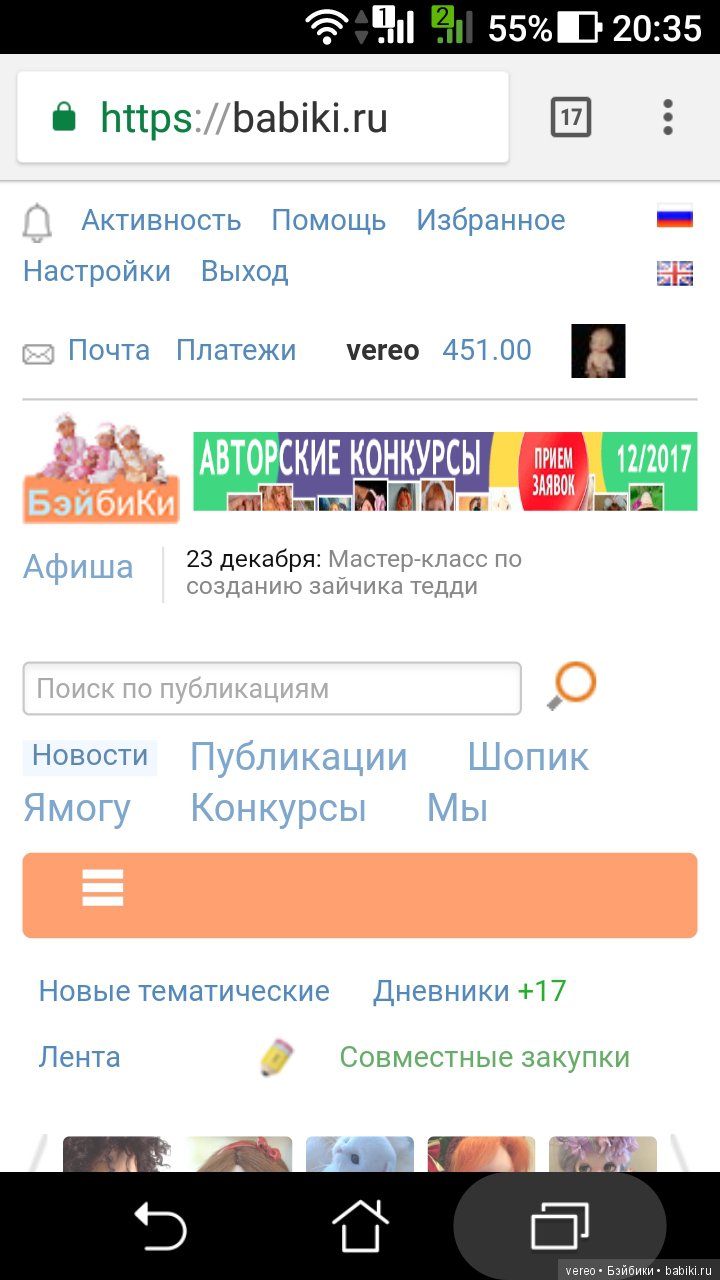
Task: Expand the orange hamburger menu
Action: [103, 887]
